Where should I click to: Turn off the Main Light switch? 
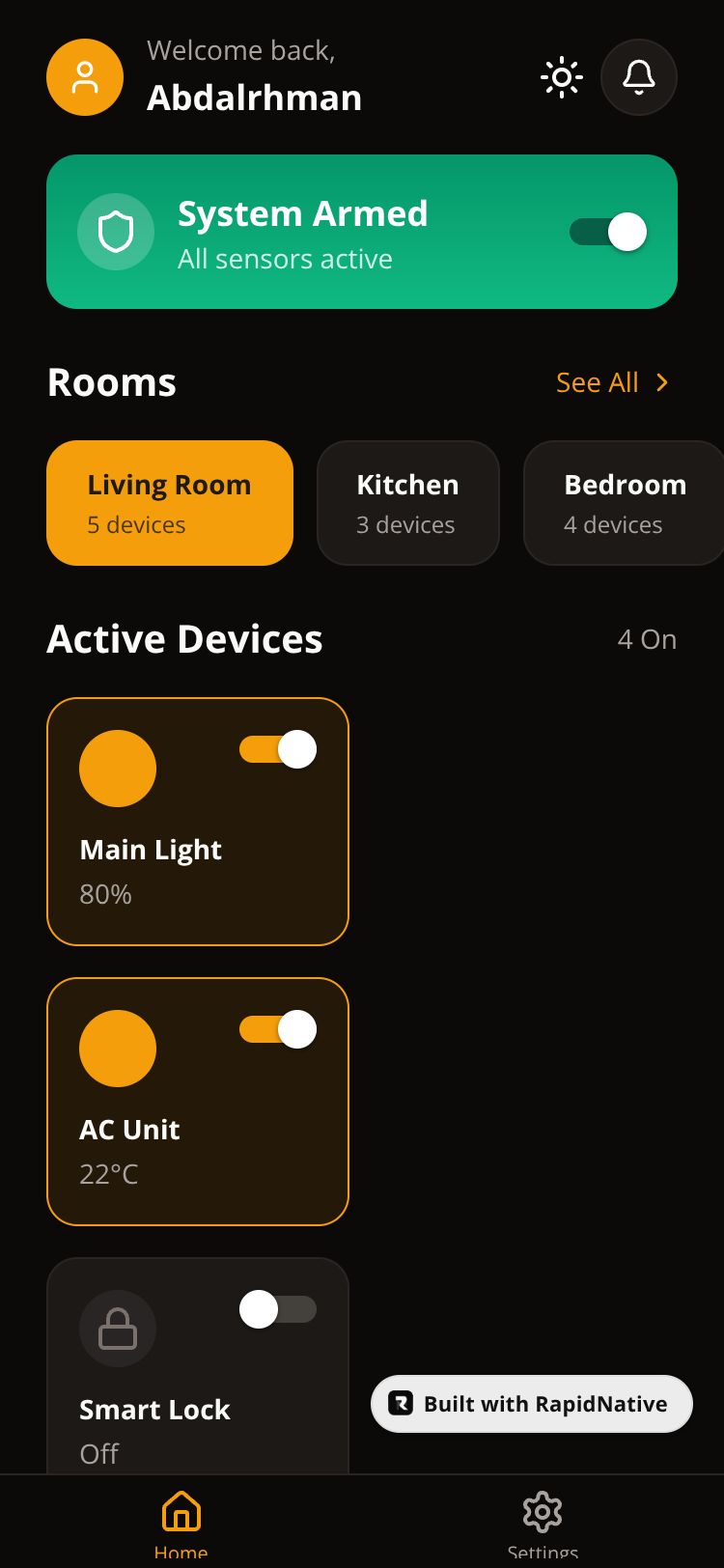tap(278, 749)
